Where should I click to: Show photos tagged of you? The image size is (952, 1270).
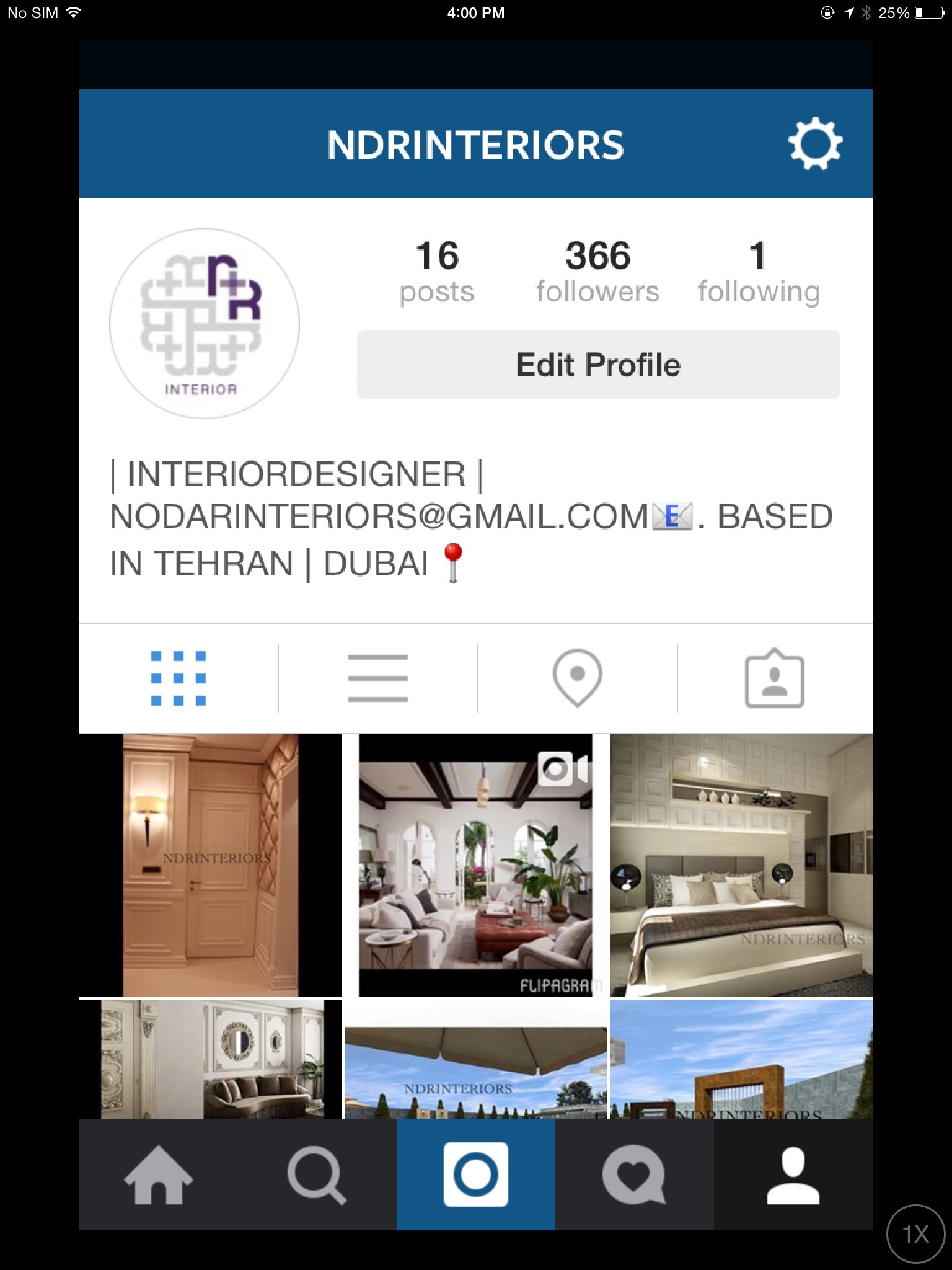pos(774,678)
